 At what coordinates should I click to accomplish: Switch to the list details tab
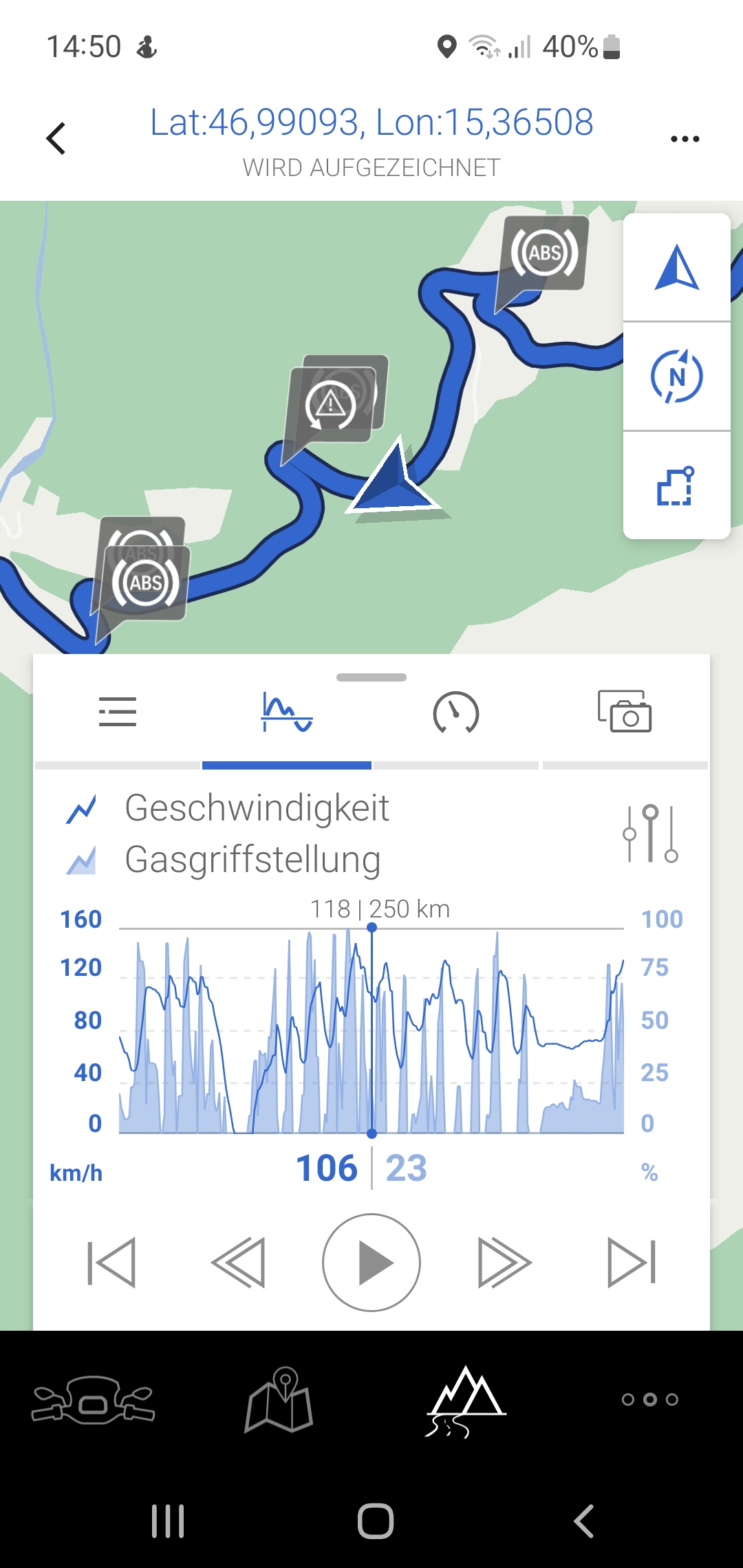click(118, 712)
